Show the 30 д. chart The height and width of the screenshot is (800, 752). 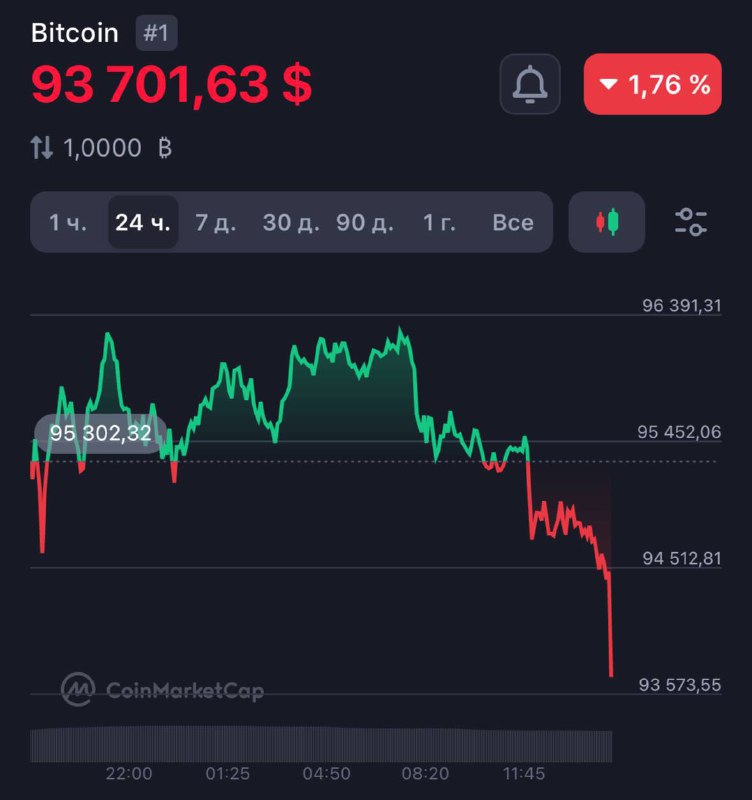pyautogui.click(x=291, y=222)
